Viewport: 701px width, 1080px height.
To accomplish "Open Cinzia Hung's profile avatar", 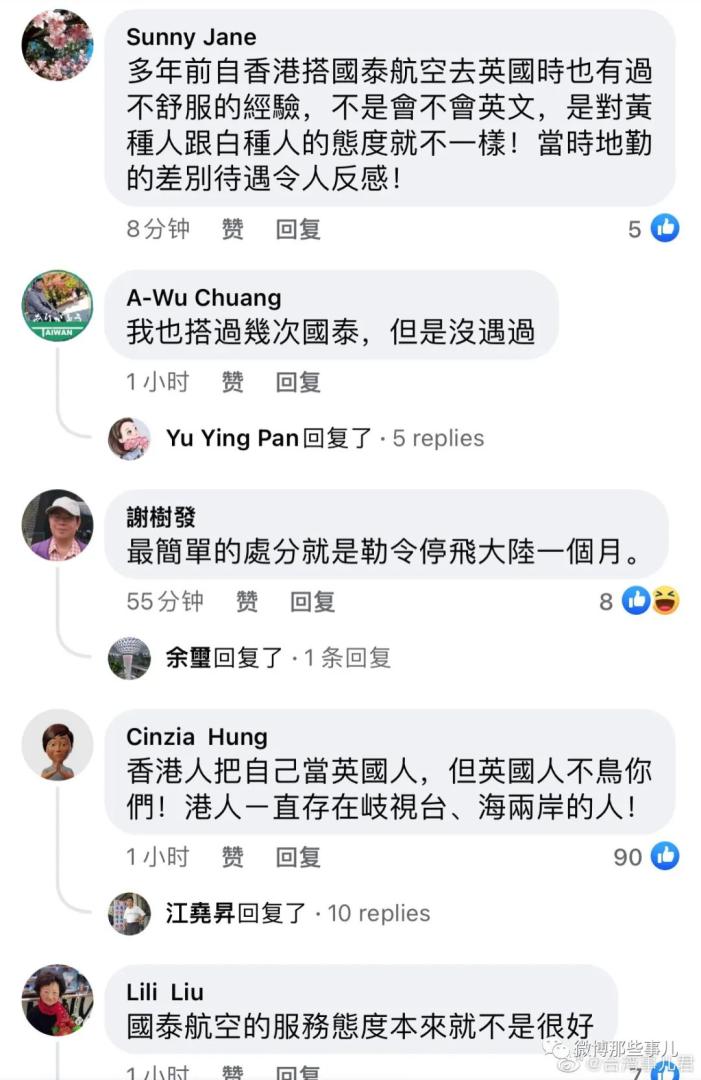I will click(x=57, y=745).
